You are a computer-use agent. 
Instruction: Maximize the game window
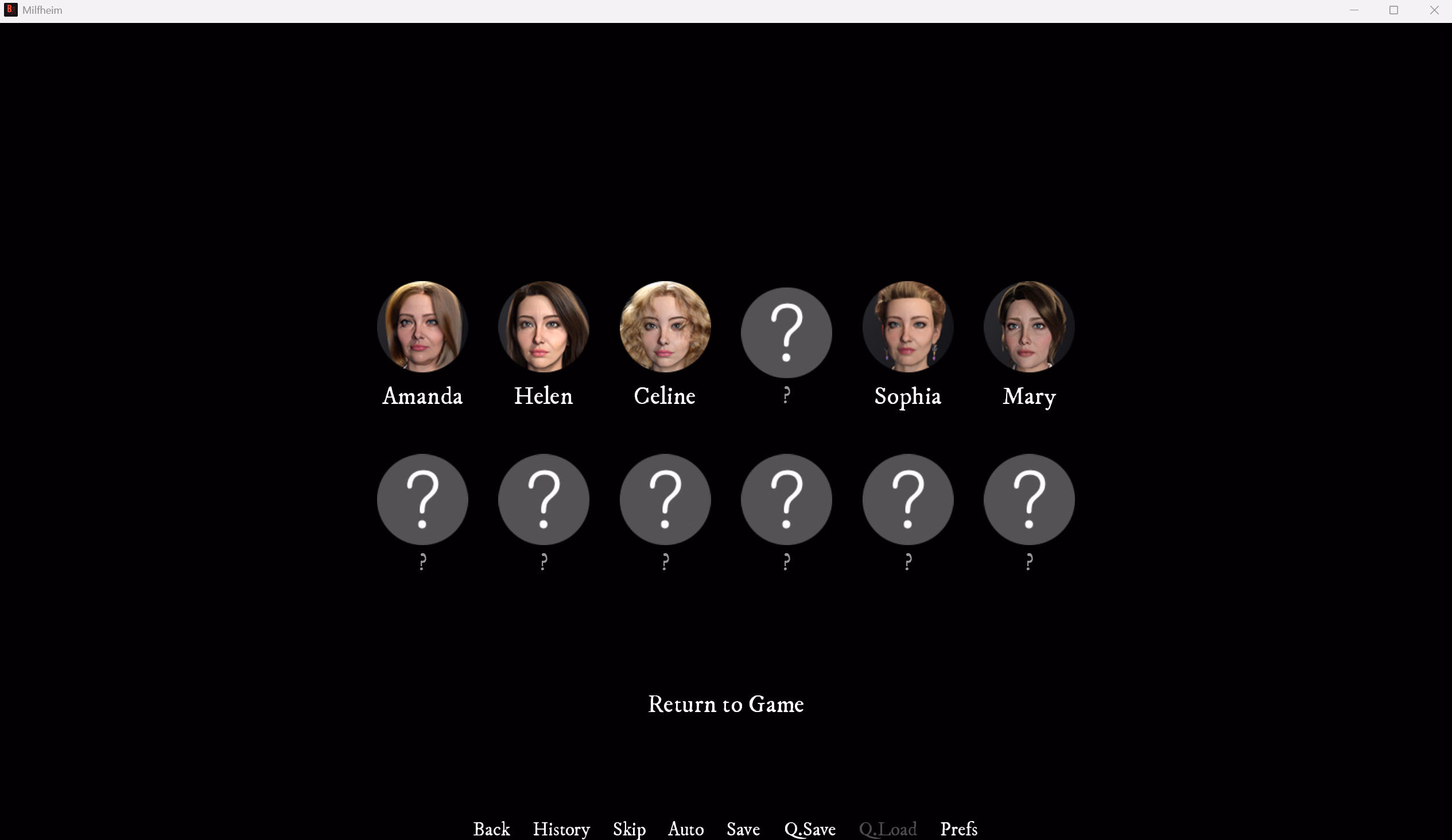pos(1393,10)
